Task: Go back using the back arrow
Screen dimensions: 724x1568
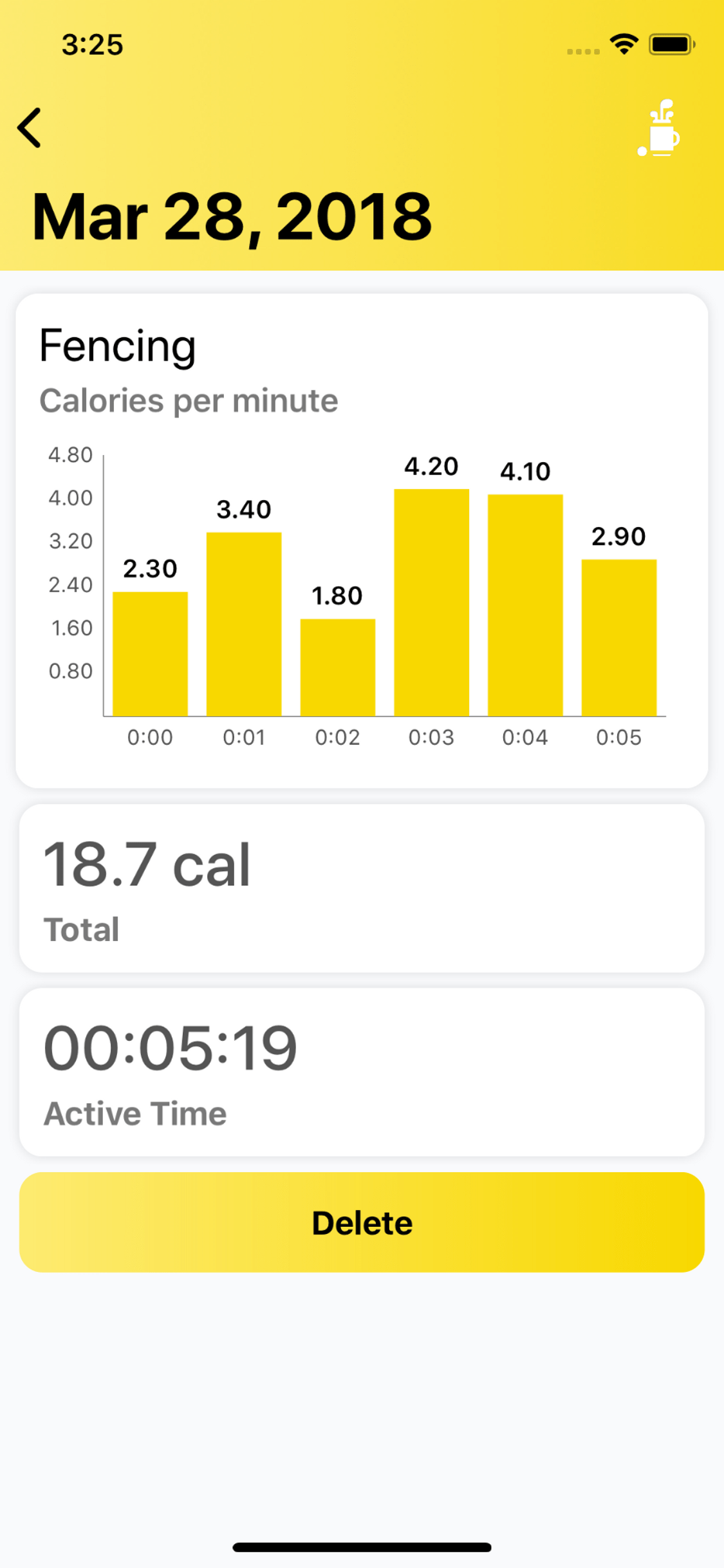Action: 30,127
